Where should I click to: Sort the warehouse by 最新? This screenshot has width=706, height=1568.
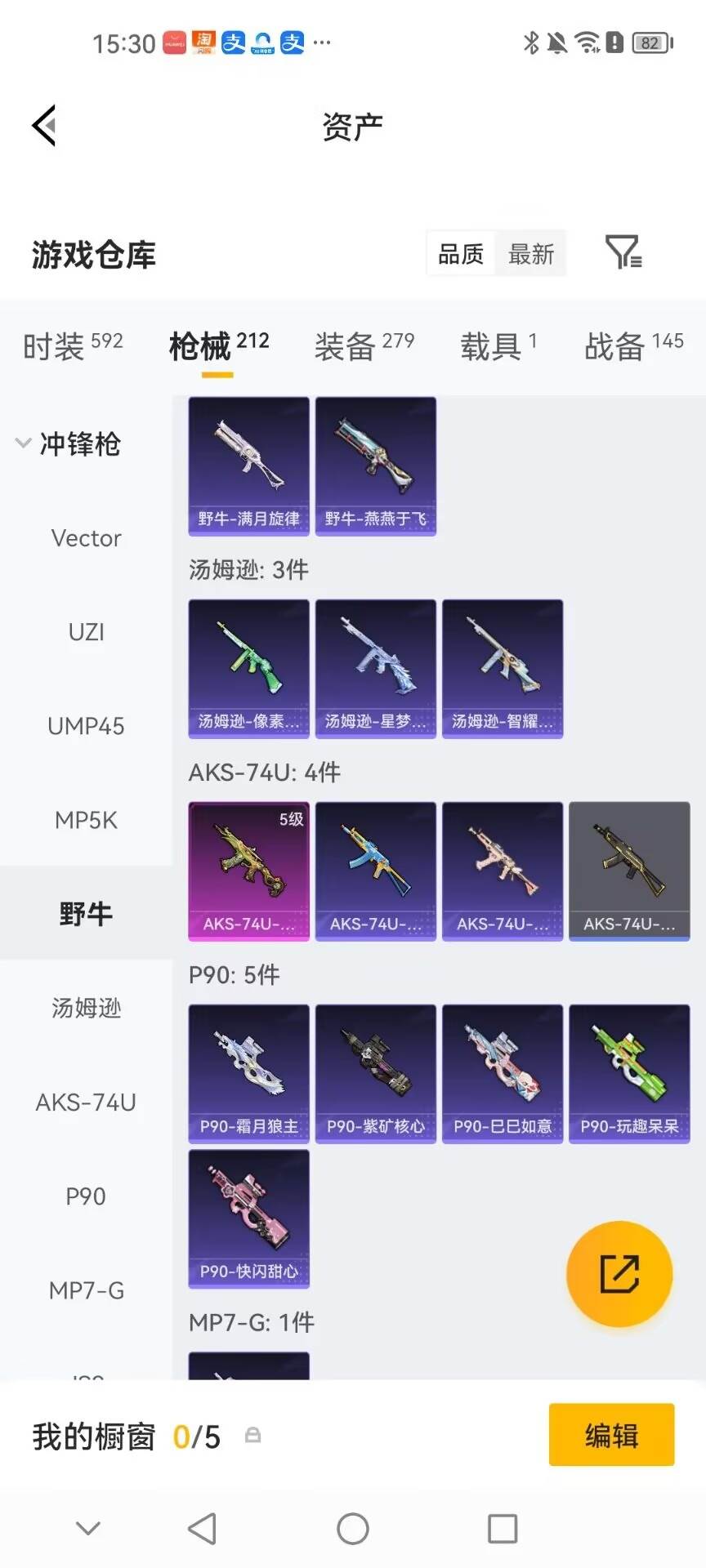531,254
